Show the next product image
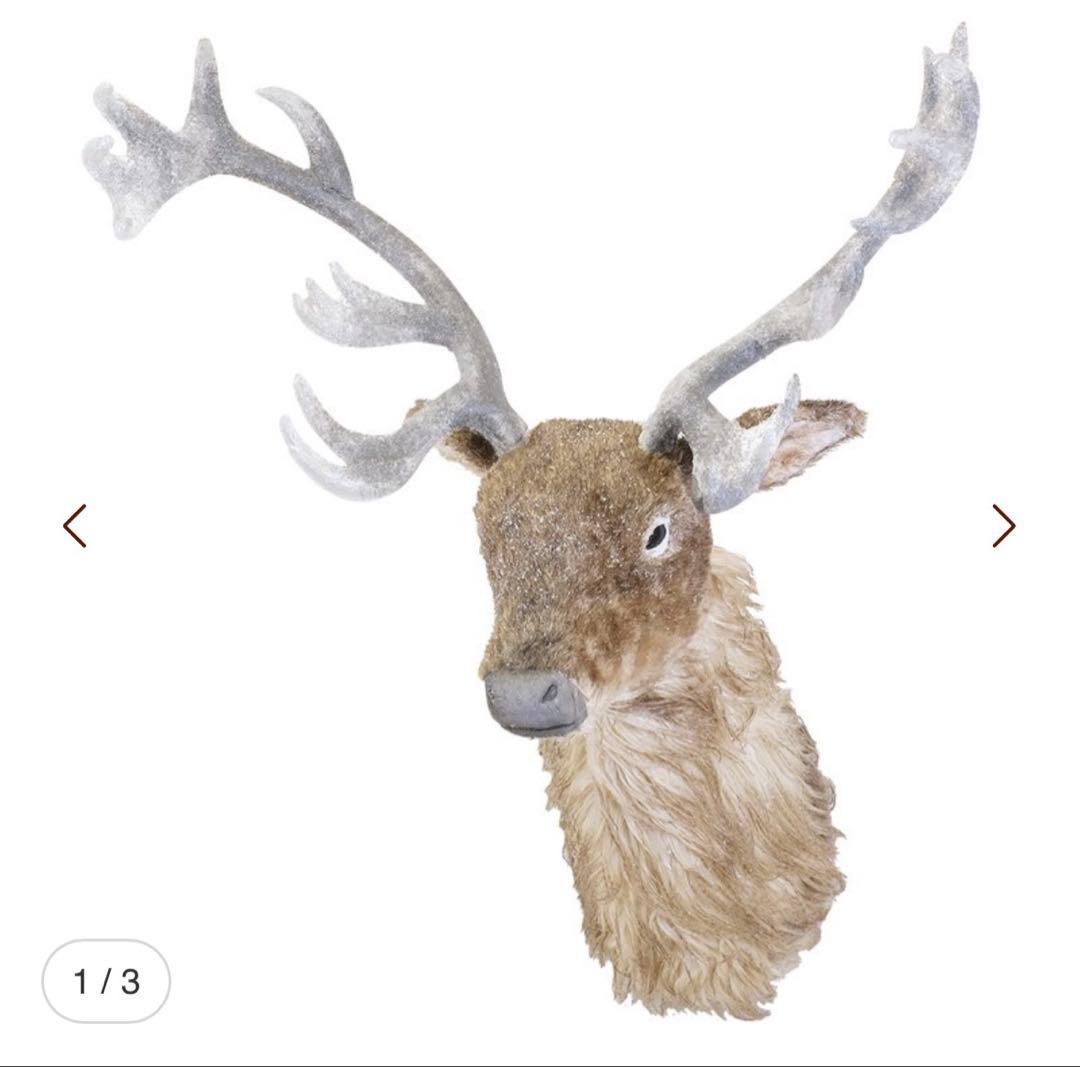Image resolution: width=1080 pixels, height=1067 pixels. (1003, 526)
